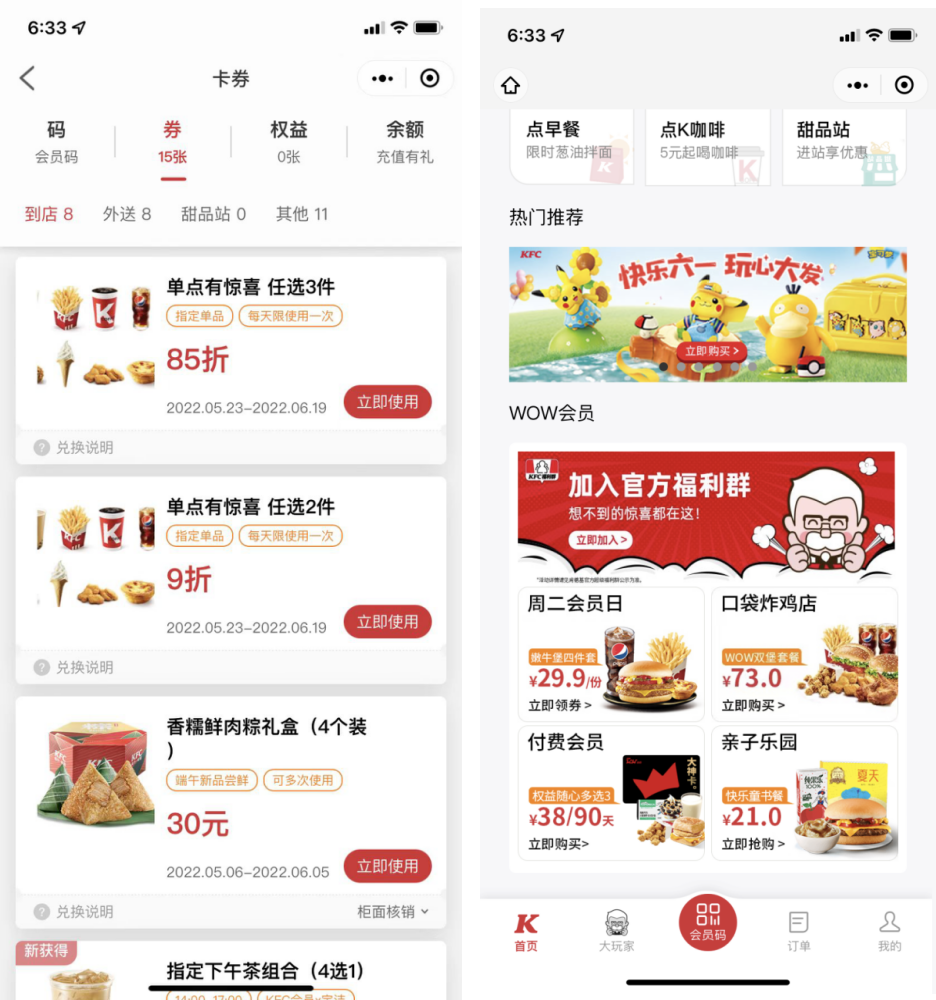Image resolution: width=936 pixels, height=1000 pixels.
Task: Select the 余额 tab
Action: 405,142
